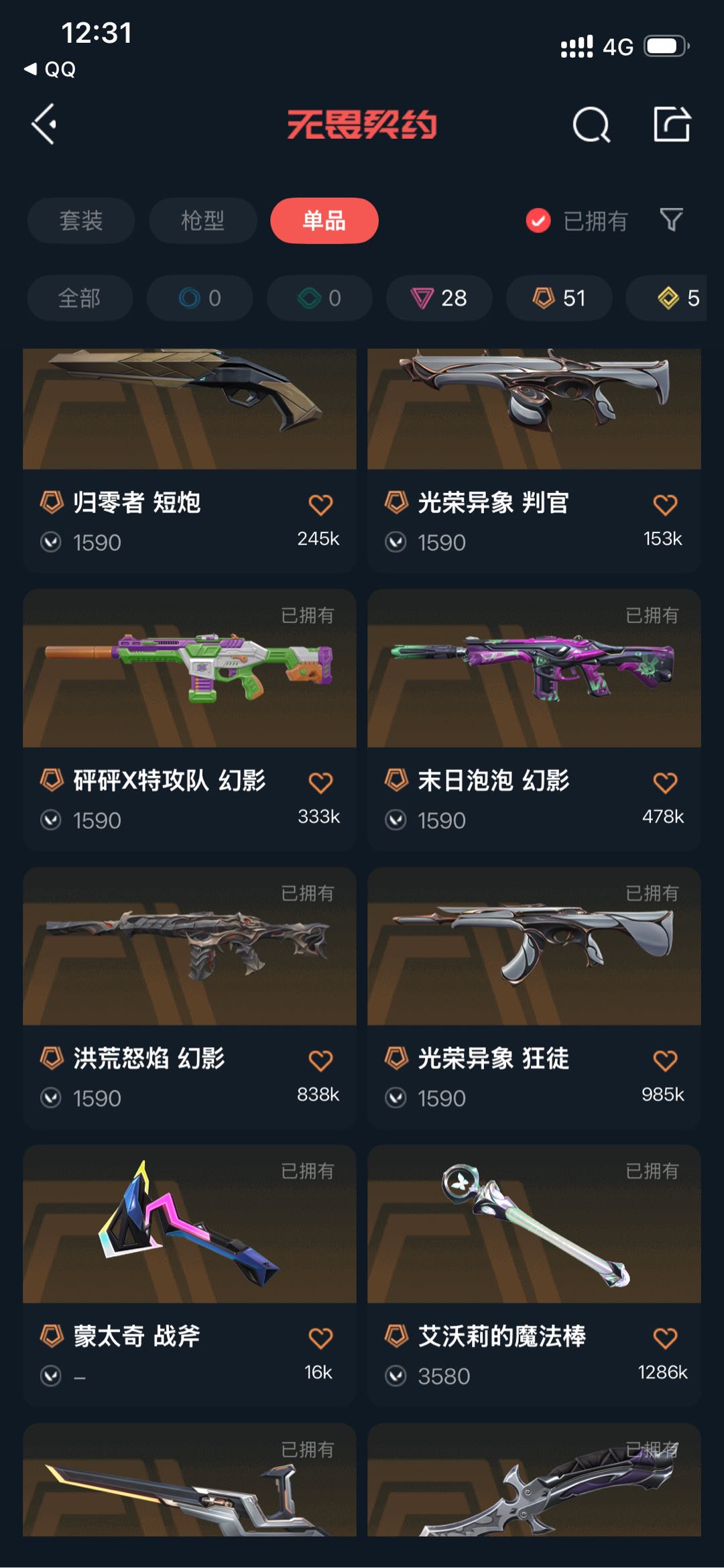Image resolution: width=724 pixels, height=1568 pixels.
Task: Open the 砰砰X特攻队 幻影 skin card
Action: pos(190,720)
